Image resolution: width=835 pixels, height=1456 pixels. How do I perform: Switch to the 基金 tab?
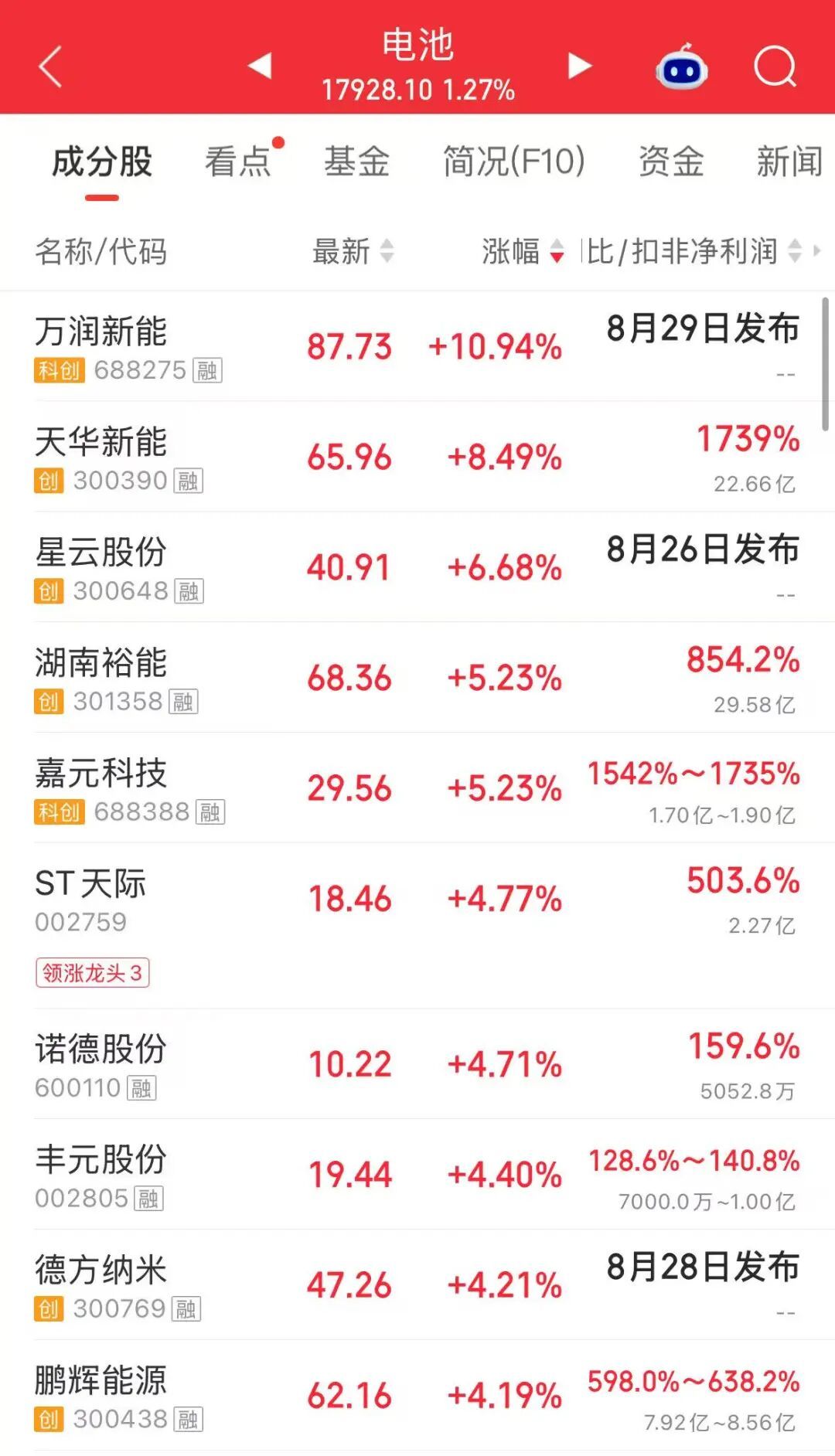pos(356,162)
